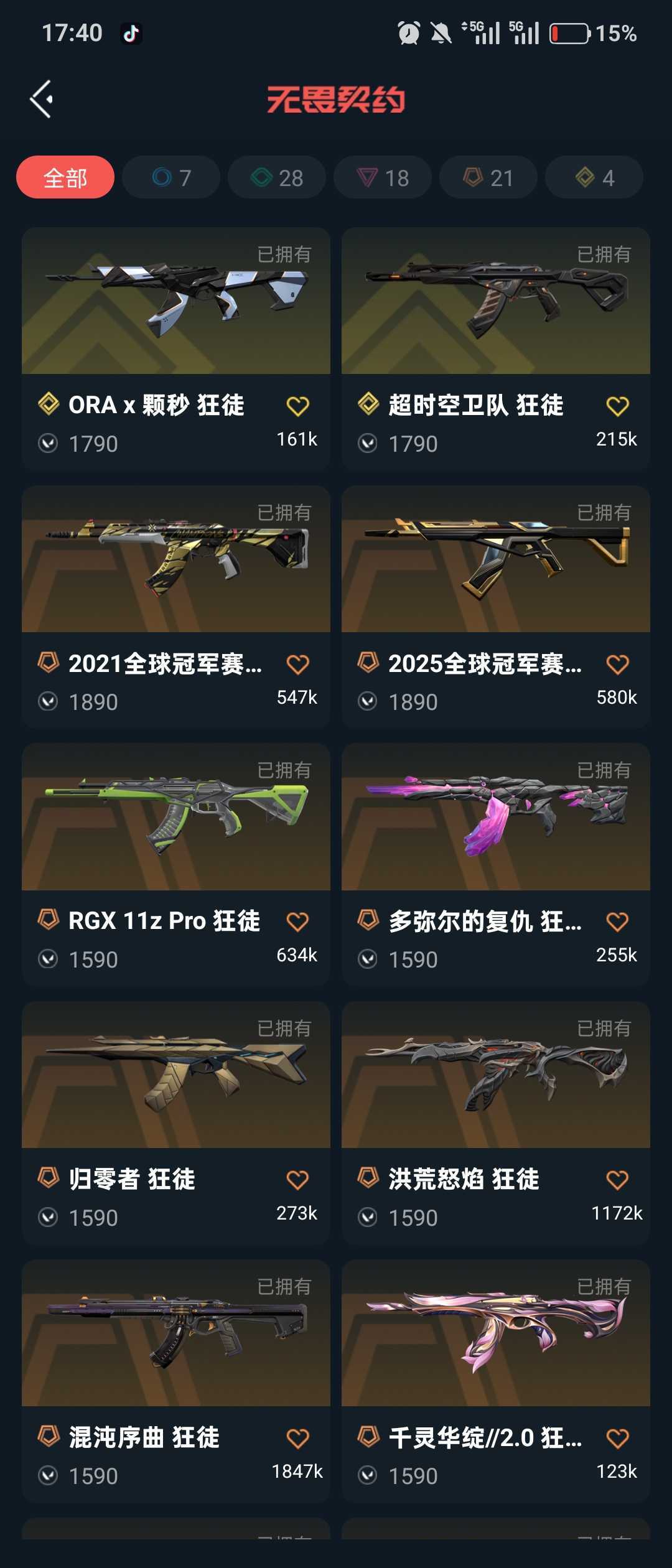Favorite the 超时空卫队 狂徒 skin

(617, 405)
